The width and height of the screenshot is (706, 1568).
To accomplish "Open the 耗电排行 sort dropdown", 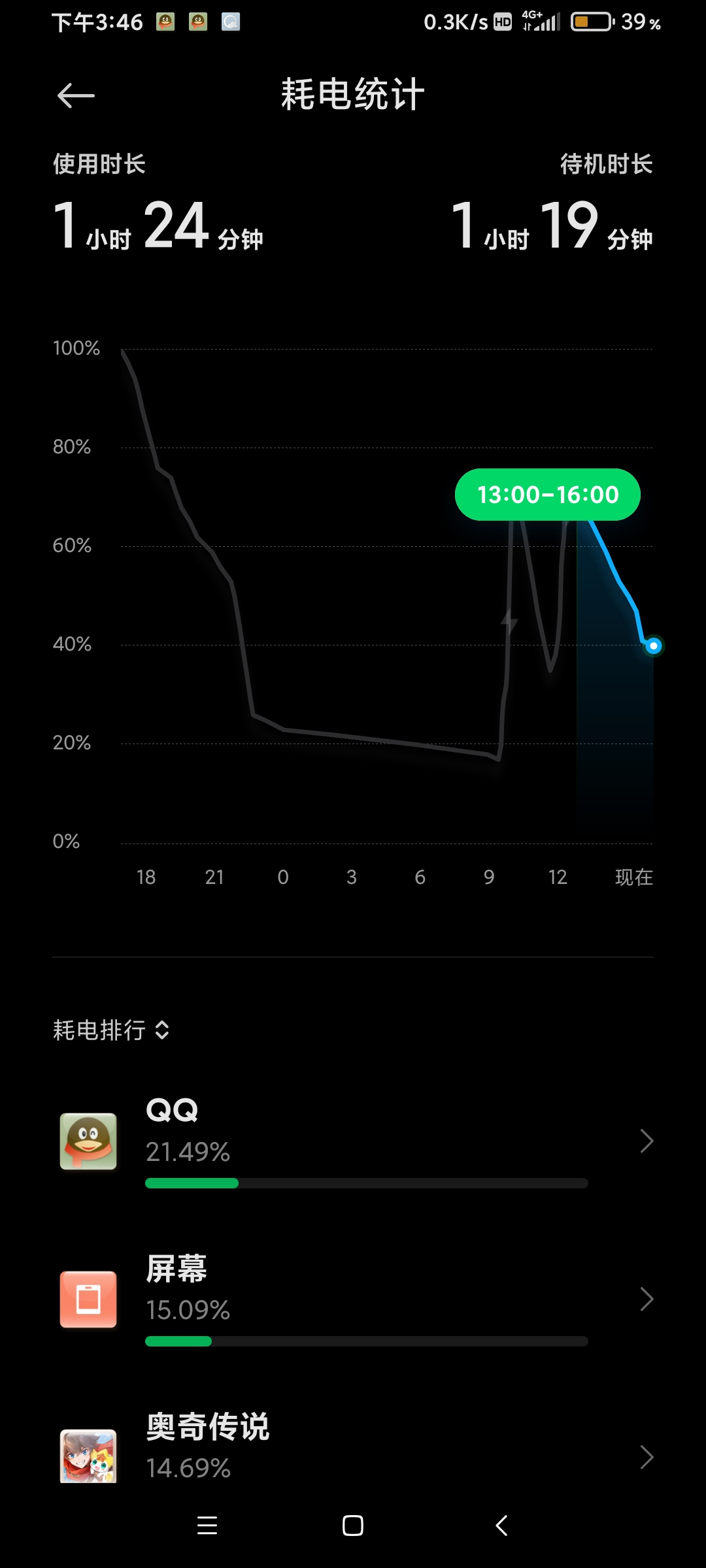I will (111, 1030).
